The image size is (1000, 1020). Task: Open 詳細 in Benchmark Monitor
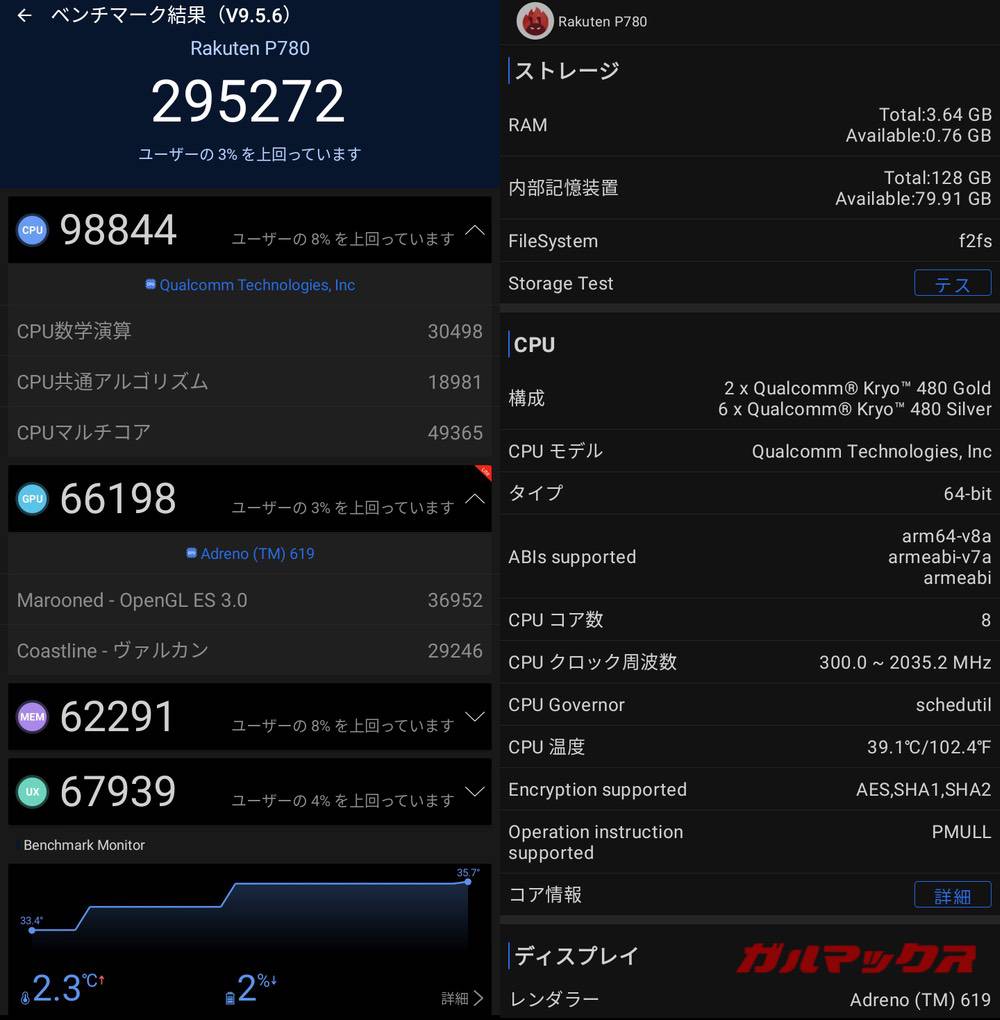tap(460, 998)
